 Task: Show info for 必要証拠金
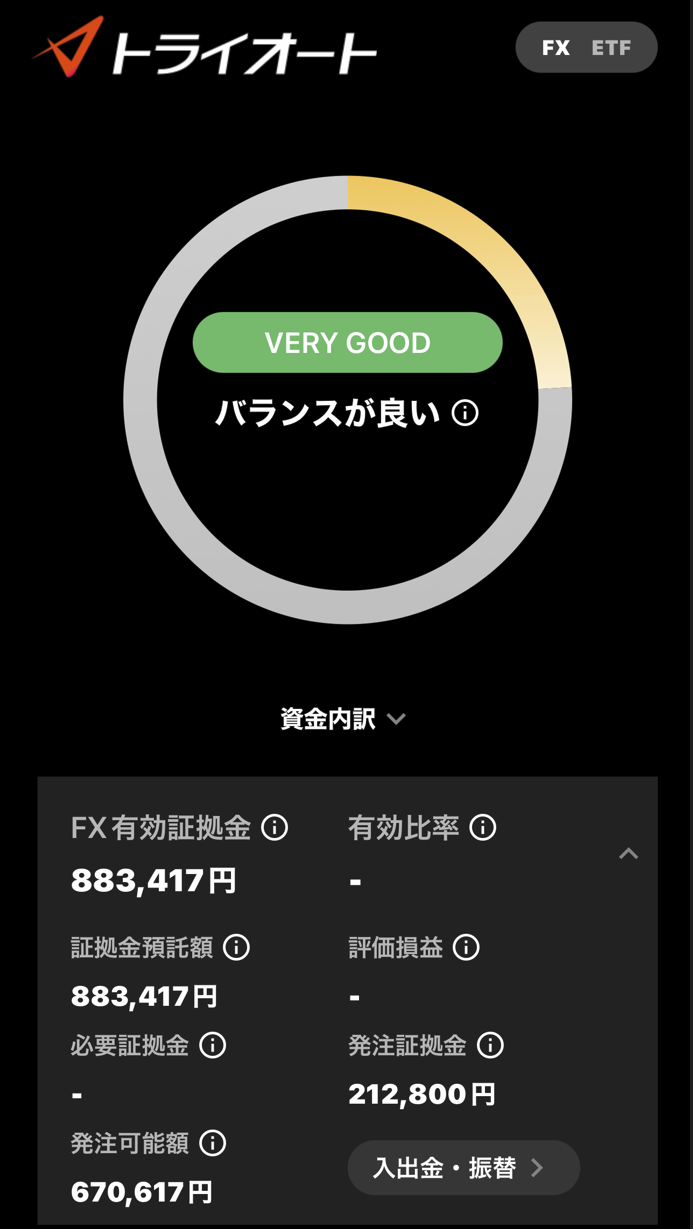tap(213, 1045)
